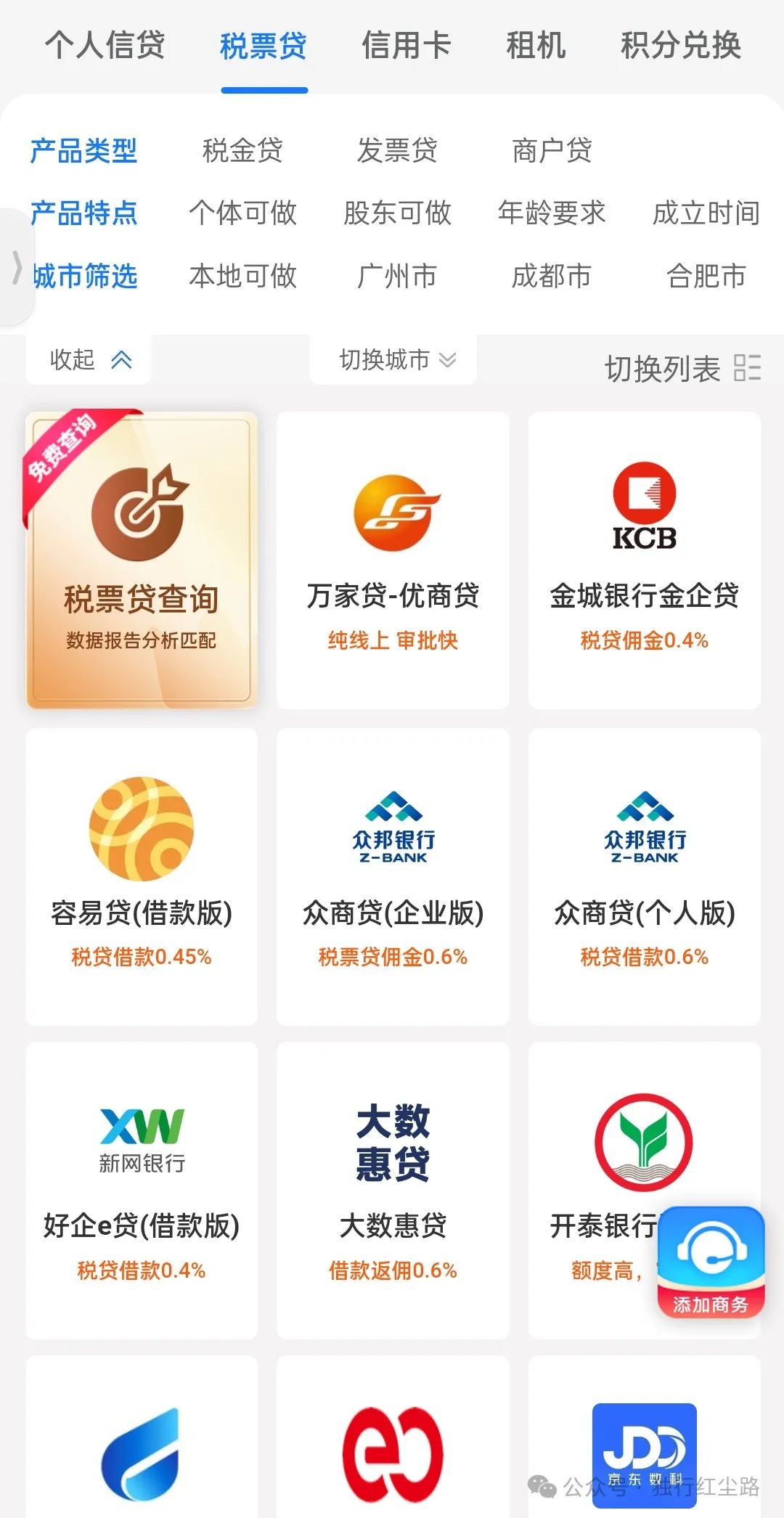Switch to the 个人信贷 tab
784x1518 pixels.
coord(105,45)
